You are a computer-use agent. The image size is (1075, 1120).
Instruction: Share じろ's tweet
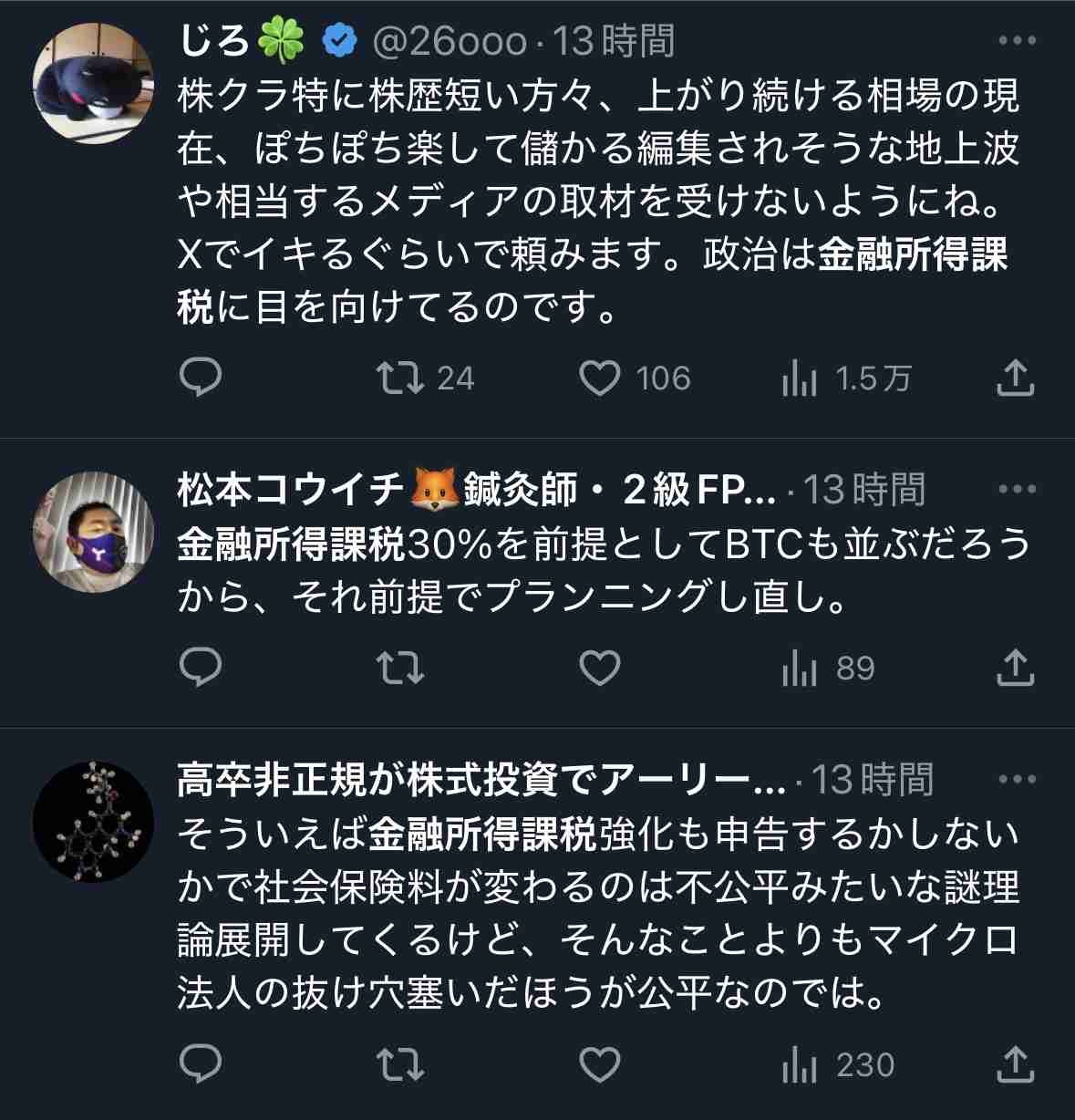point(1014,378)
